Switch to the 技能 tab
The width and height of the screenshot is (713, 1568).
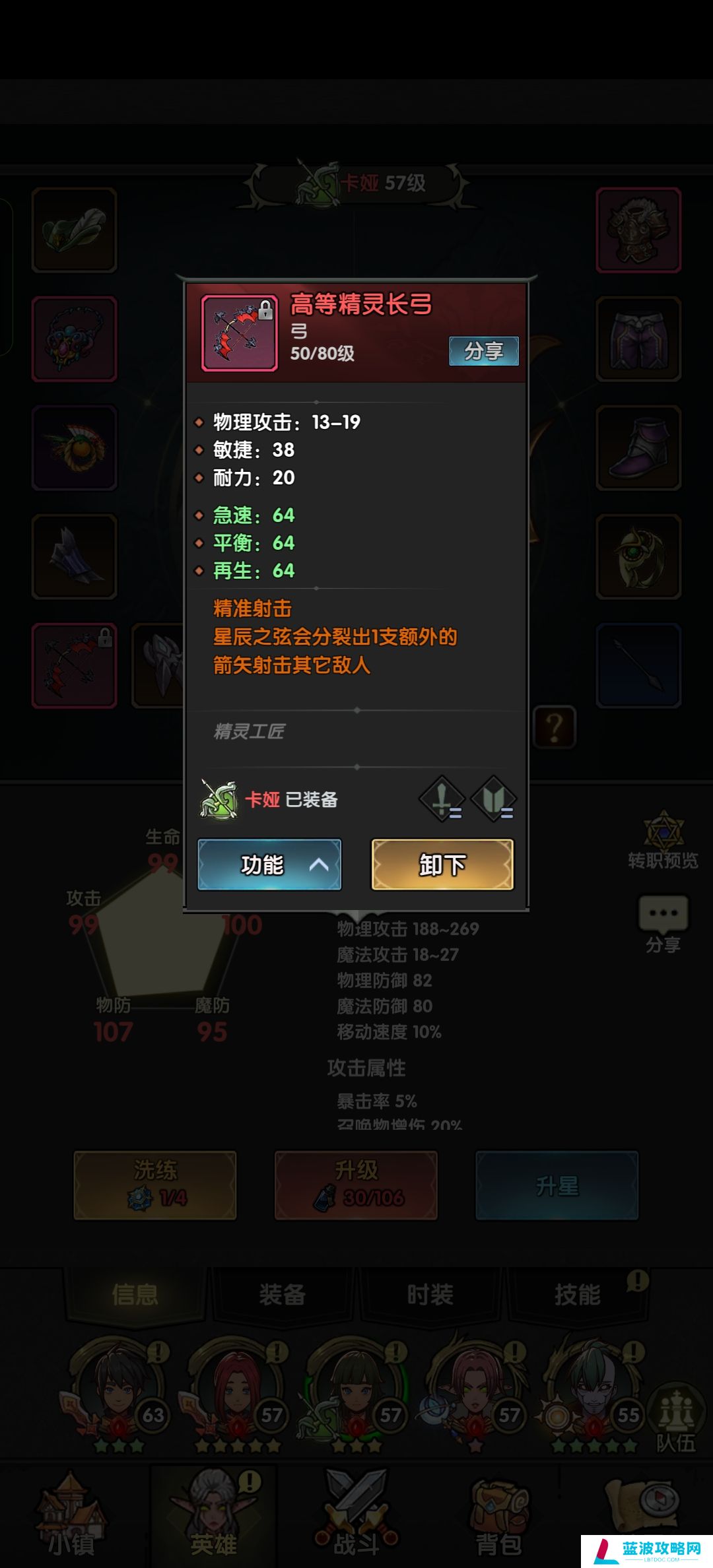click(577, 1294)
